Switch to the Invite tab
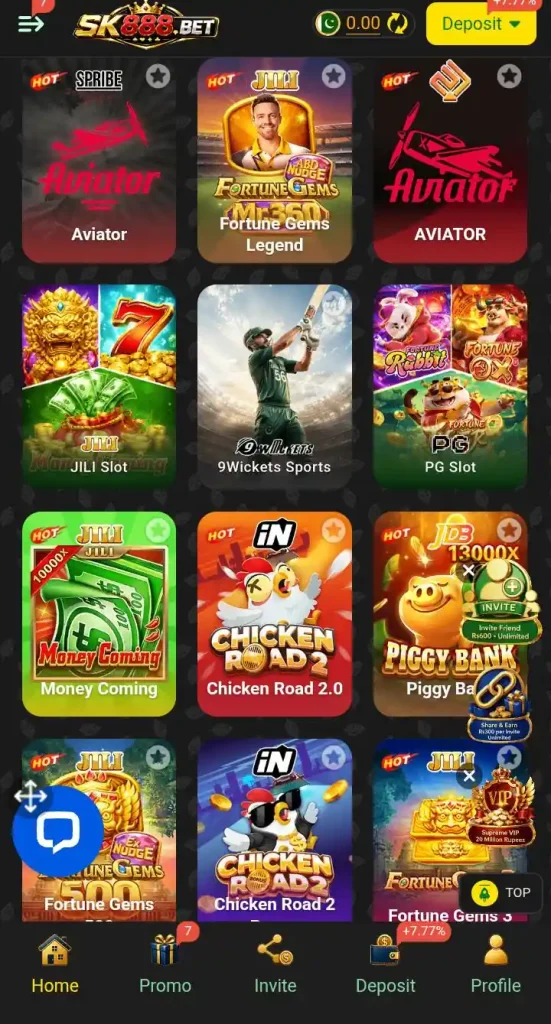 click(x=275, y=965)
